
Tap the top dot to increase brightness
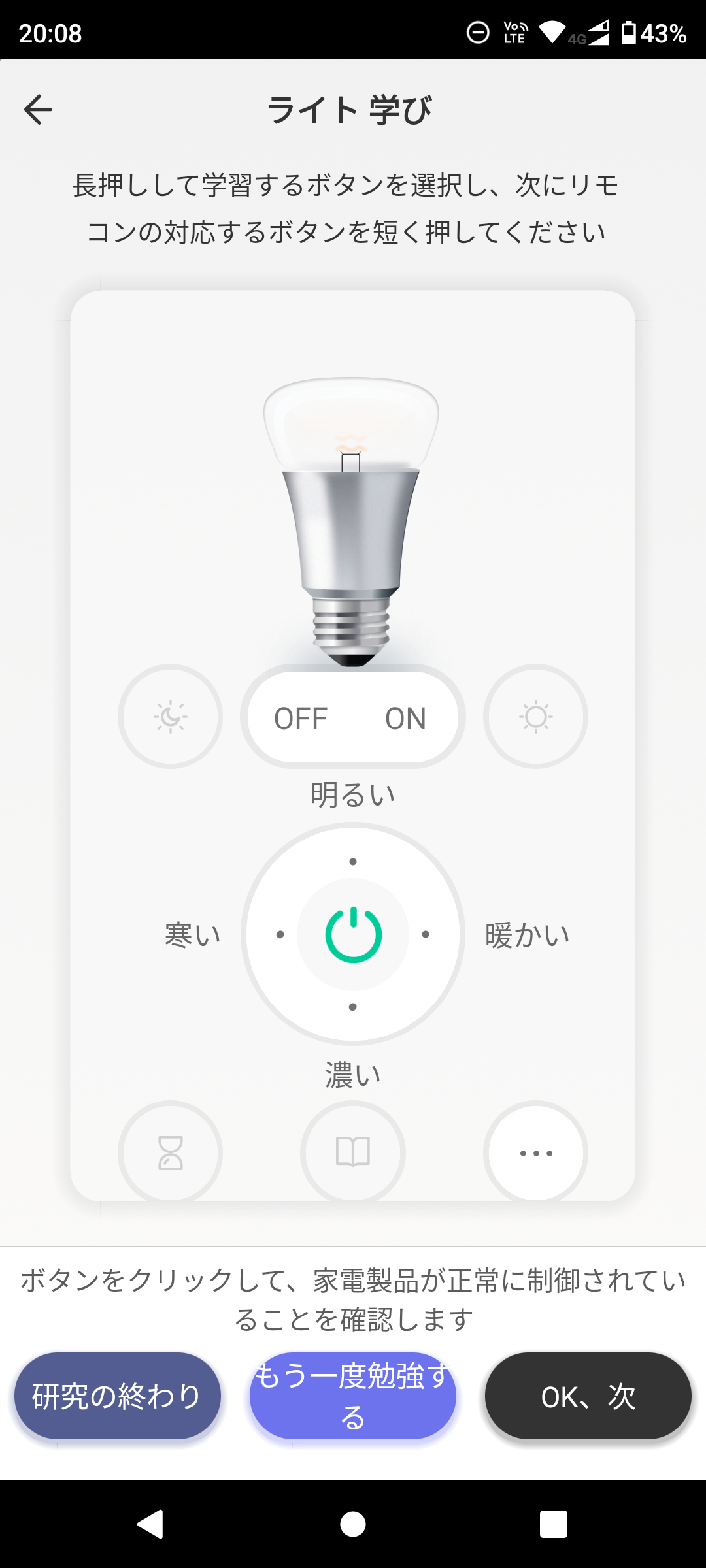click(x=353, y=862)
